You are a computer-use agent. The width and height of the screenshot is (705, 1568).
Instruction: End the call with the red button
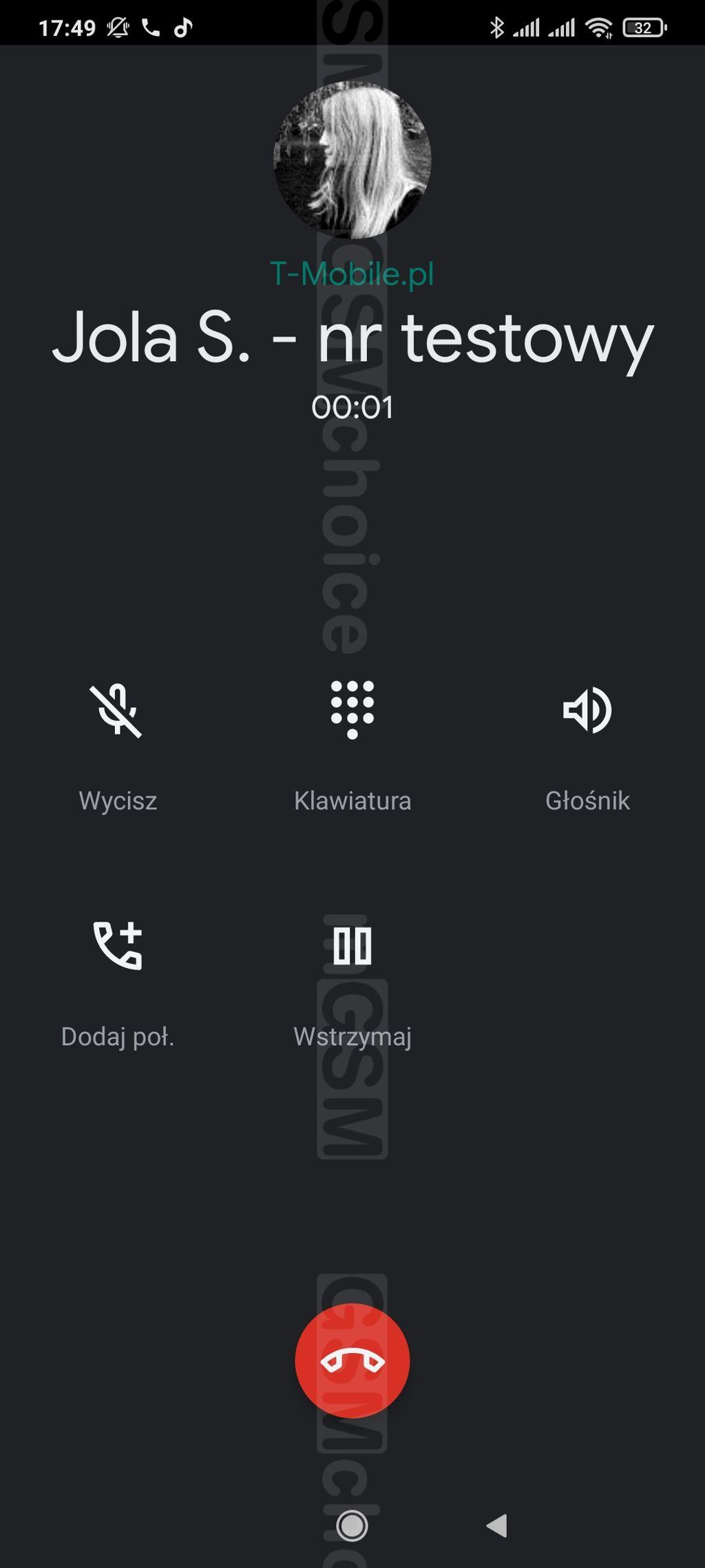pos(352,1361)
